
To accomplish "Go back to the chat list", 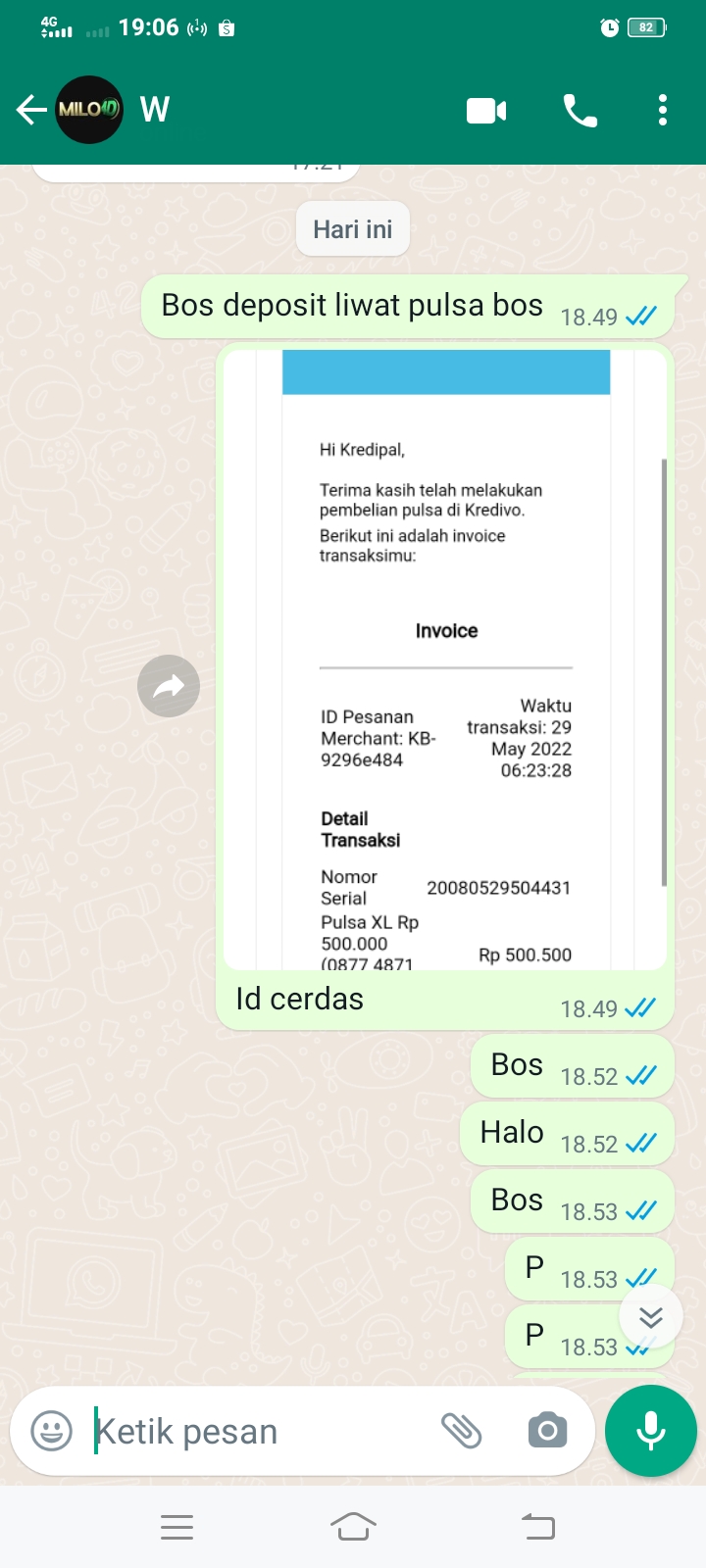I will 31,110.
